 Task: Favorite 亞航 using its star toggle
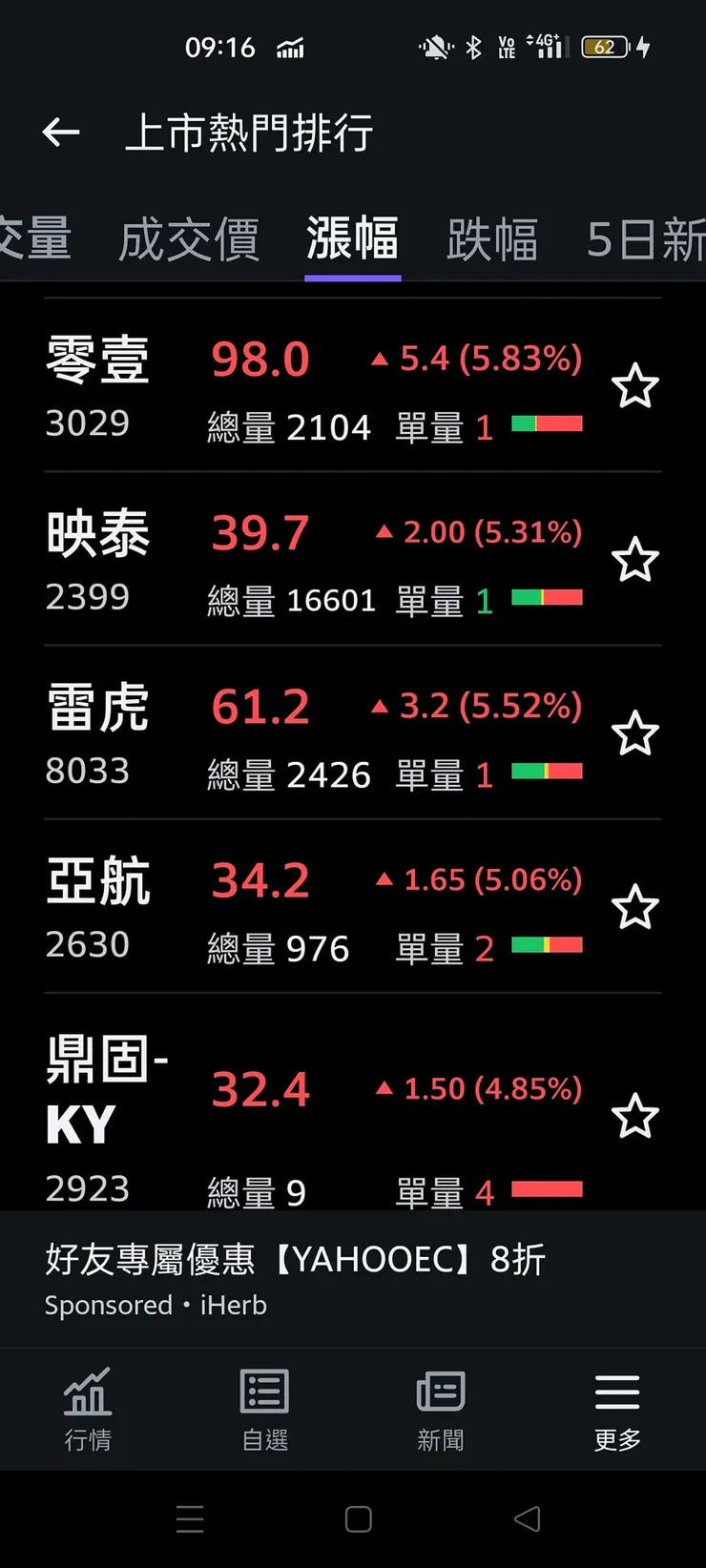[635, 907]
